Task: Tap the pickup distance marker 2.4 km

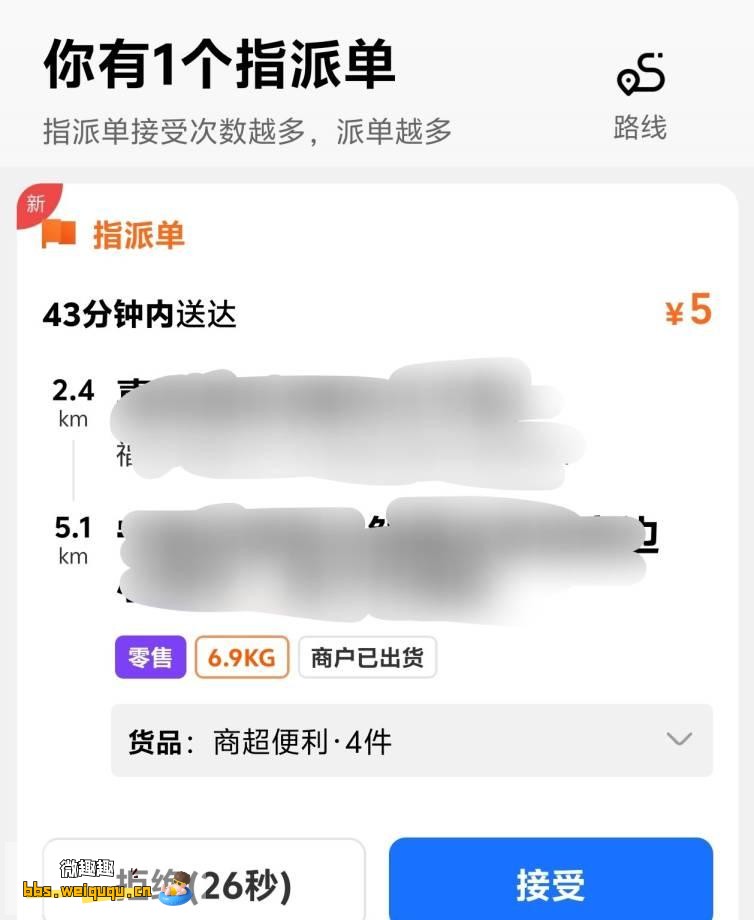Action: tap(73, 398)
